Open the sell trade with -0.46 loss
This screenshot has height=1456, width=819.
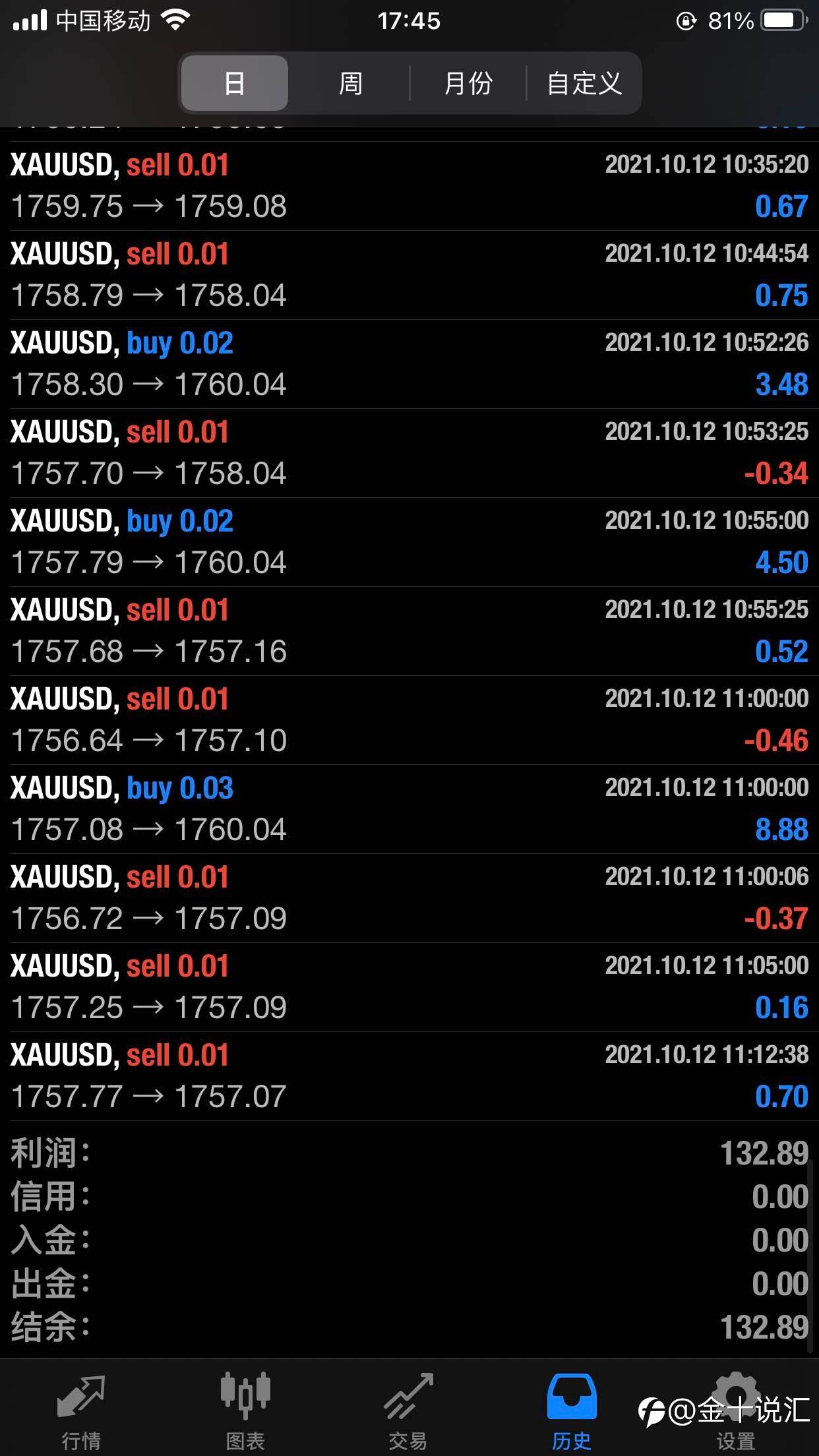tap(409, 720)
